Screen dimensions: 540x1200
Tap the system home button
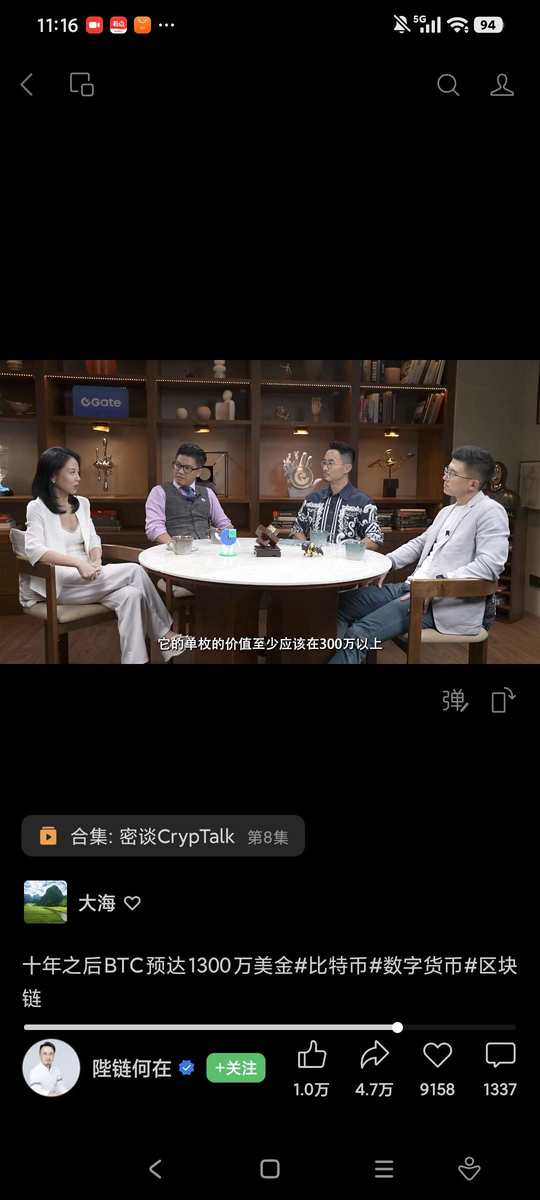(x=270, y=1169)
